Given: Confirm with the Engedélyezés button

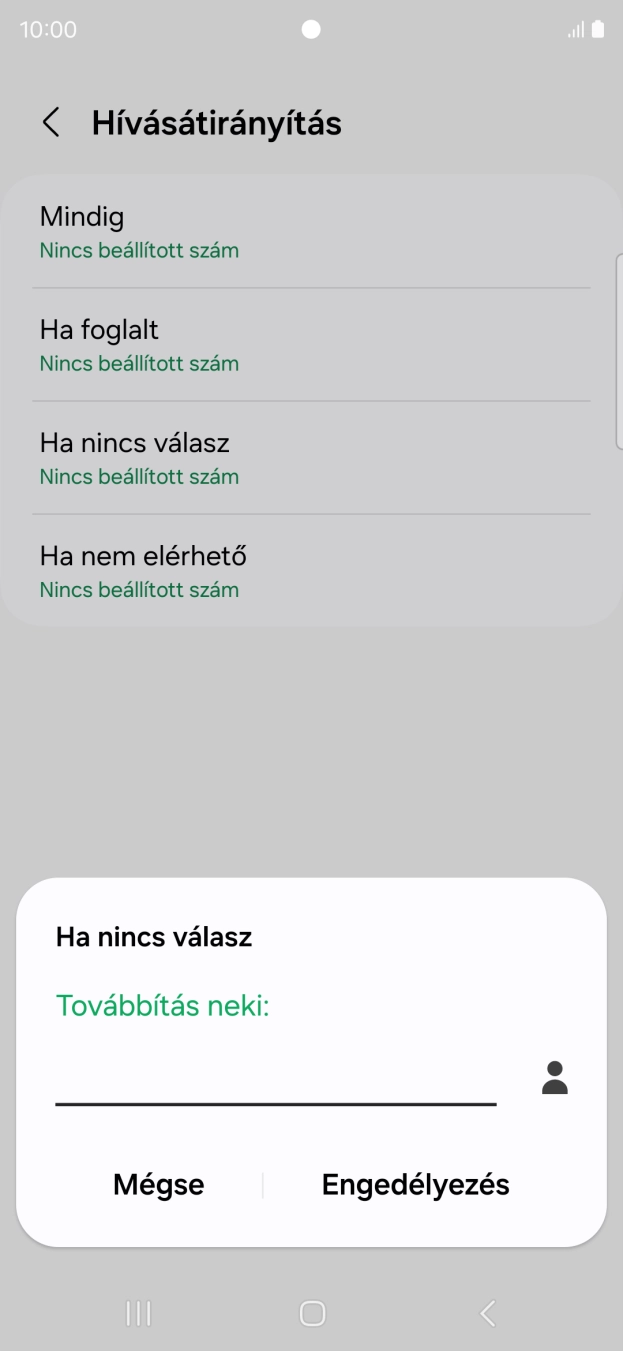Looking at the screenshot, I should (x=415, y=1185).
